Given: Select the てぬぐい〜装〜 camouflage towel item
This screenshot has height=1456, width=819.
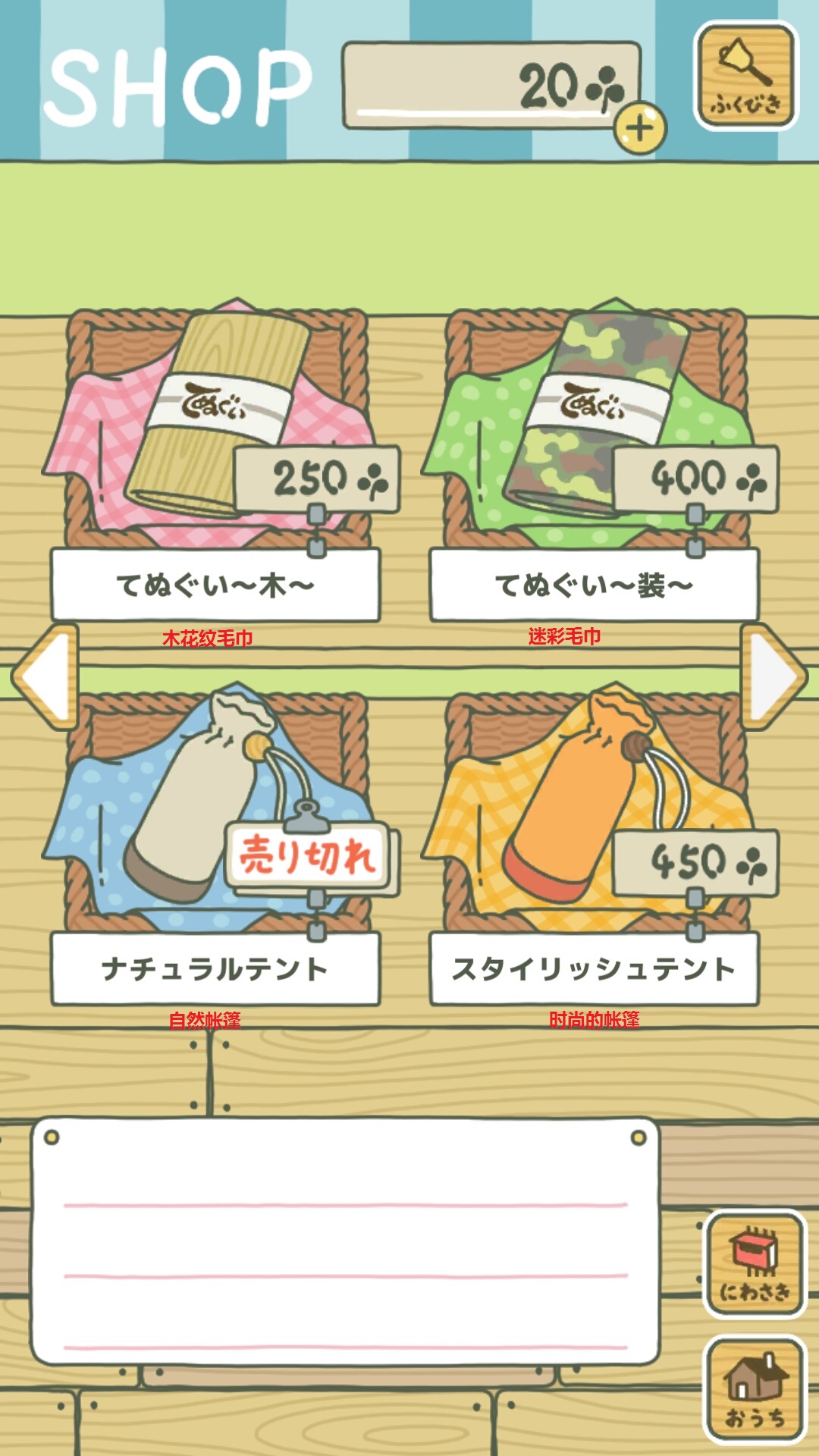Looking at the screenshot, I should coord(595,440).
